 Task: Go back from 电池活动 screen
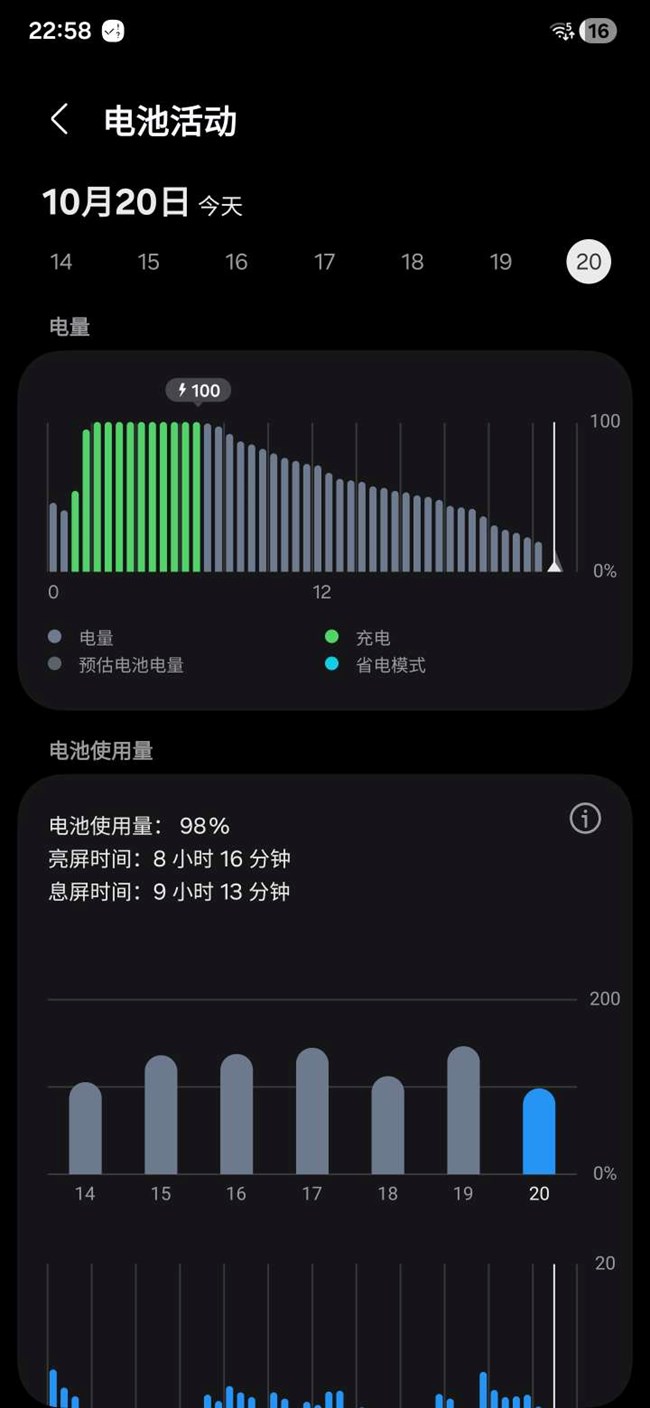(59, 121)
